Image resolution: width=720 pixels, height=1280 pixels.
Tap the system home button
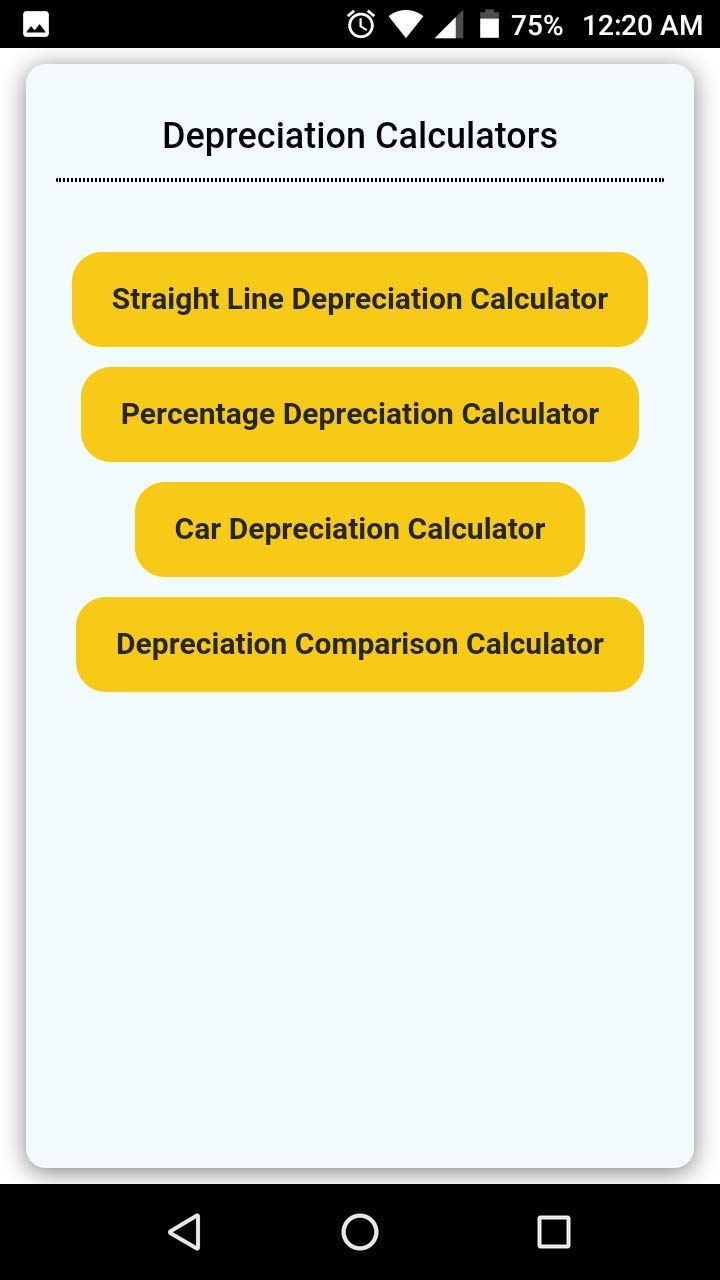pyautogui.click(x=360, y=1231)
